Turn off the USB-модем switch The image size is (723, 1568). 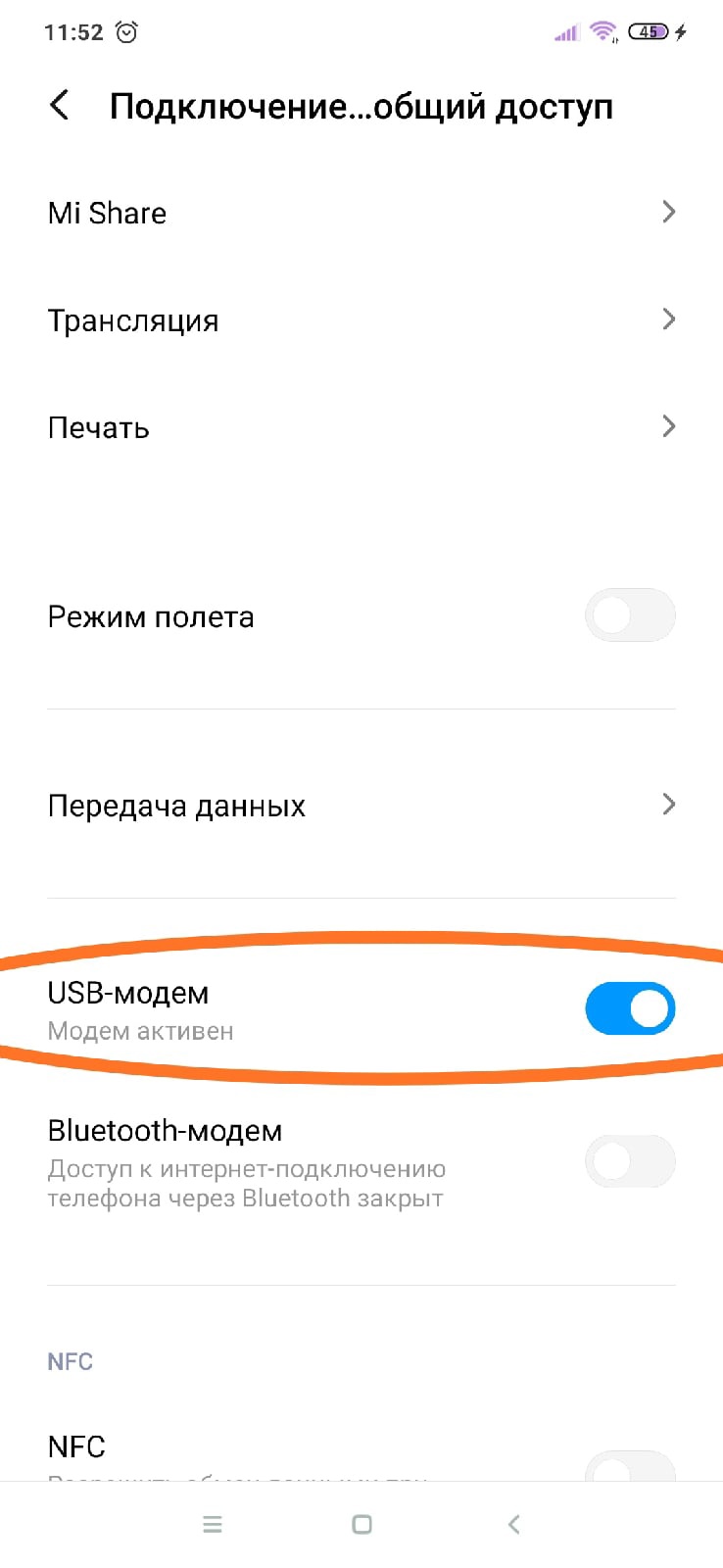(x=630, y=1008)
